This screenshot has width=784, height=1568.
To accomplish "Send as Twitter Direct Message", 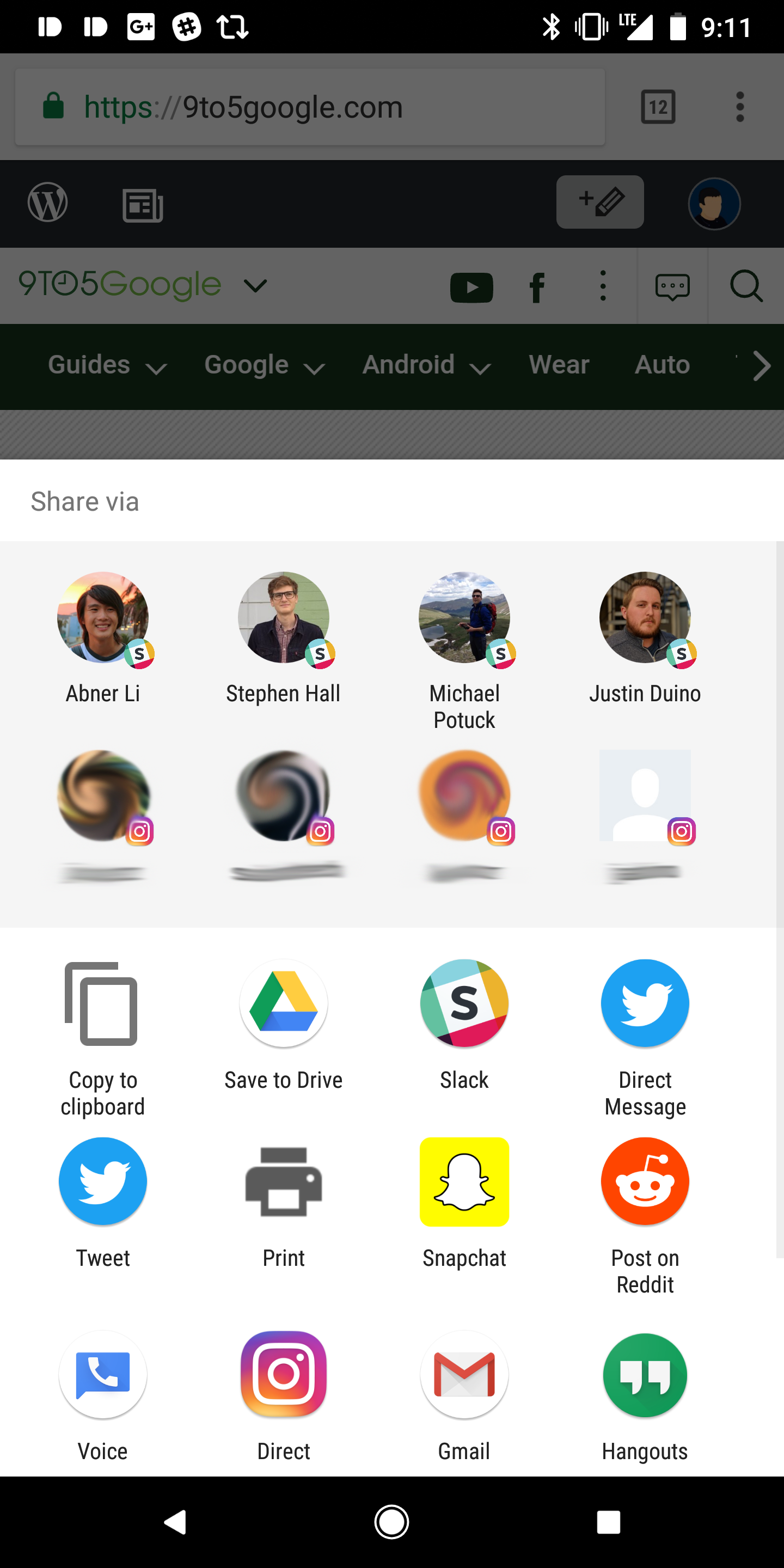I will [645, 1004].
